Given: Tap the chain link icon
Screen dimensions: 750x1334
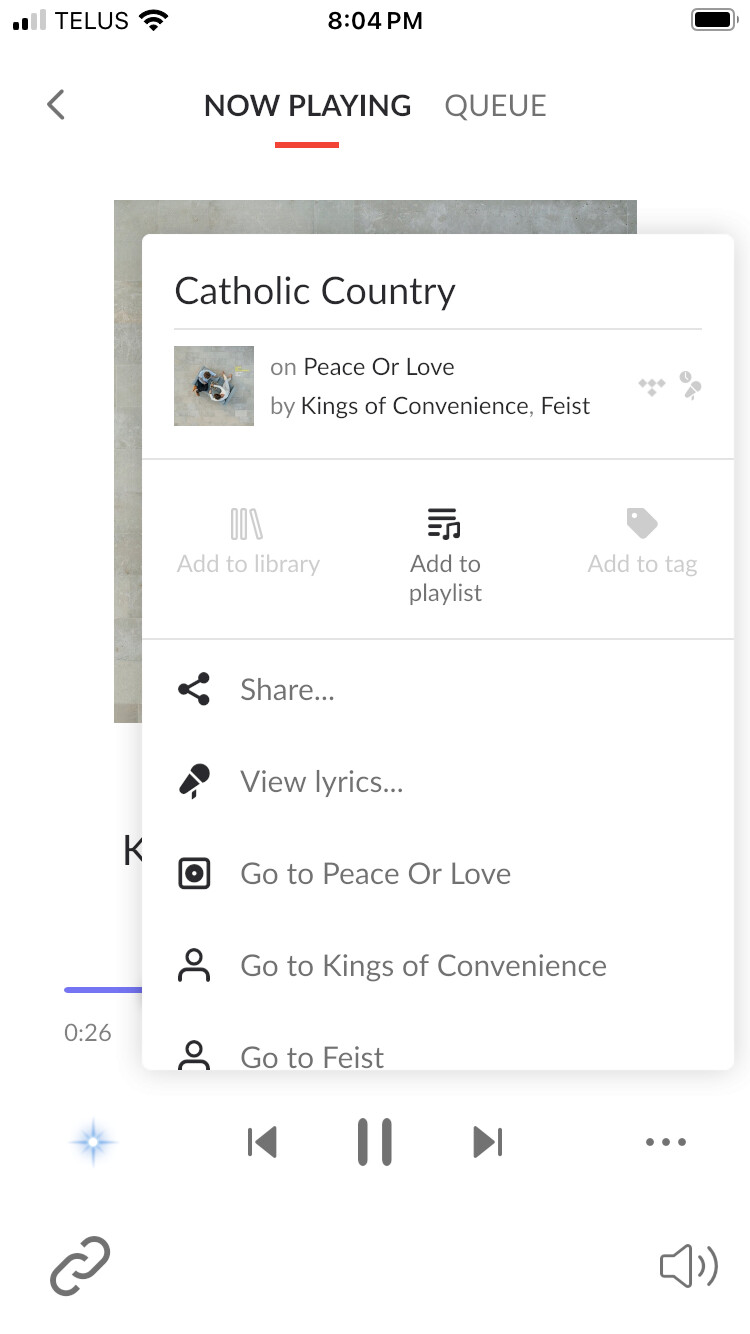Looking at the screenshot, I should 80,1266.
